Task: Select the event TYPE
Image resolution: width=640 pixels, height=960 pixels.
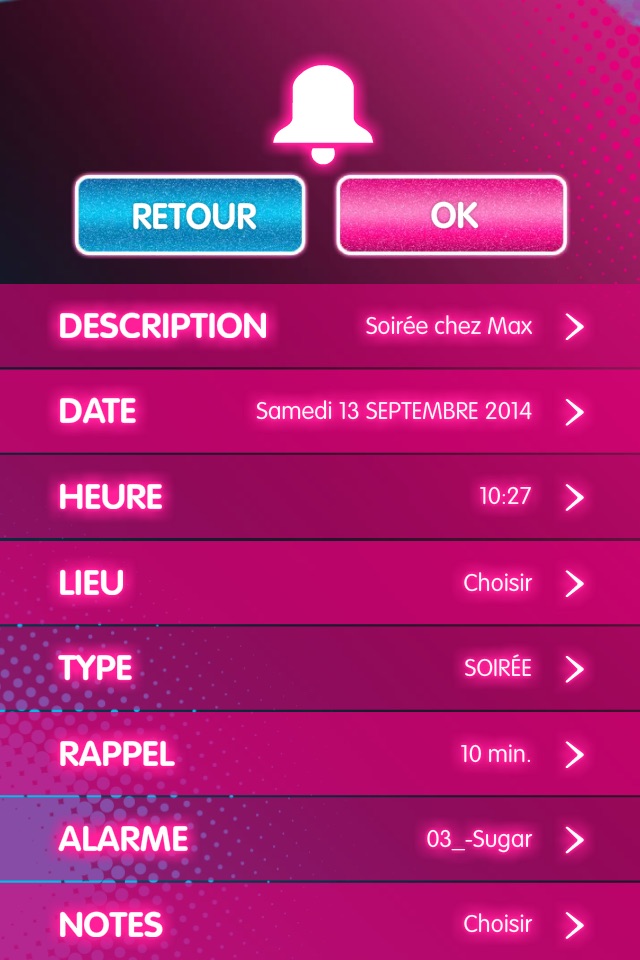Action: tap(320, 669)
